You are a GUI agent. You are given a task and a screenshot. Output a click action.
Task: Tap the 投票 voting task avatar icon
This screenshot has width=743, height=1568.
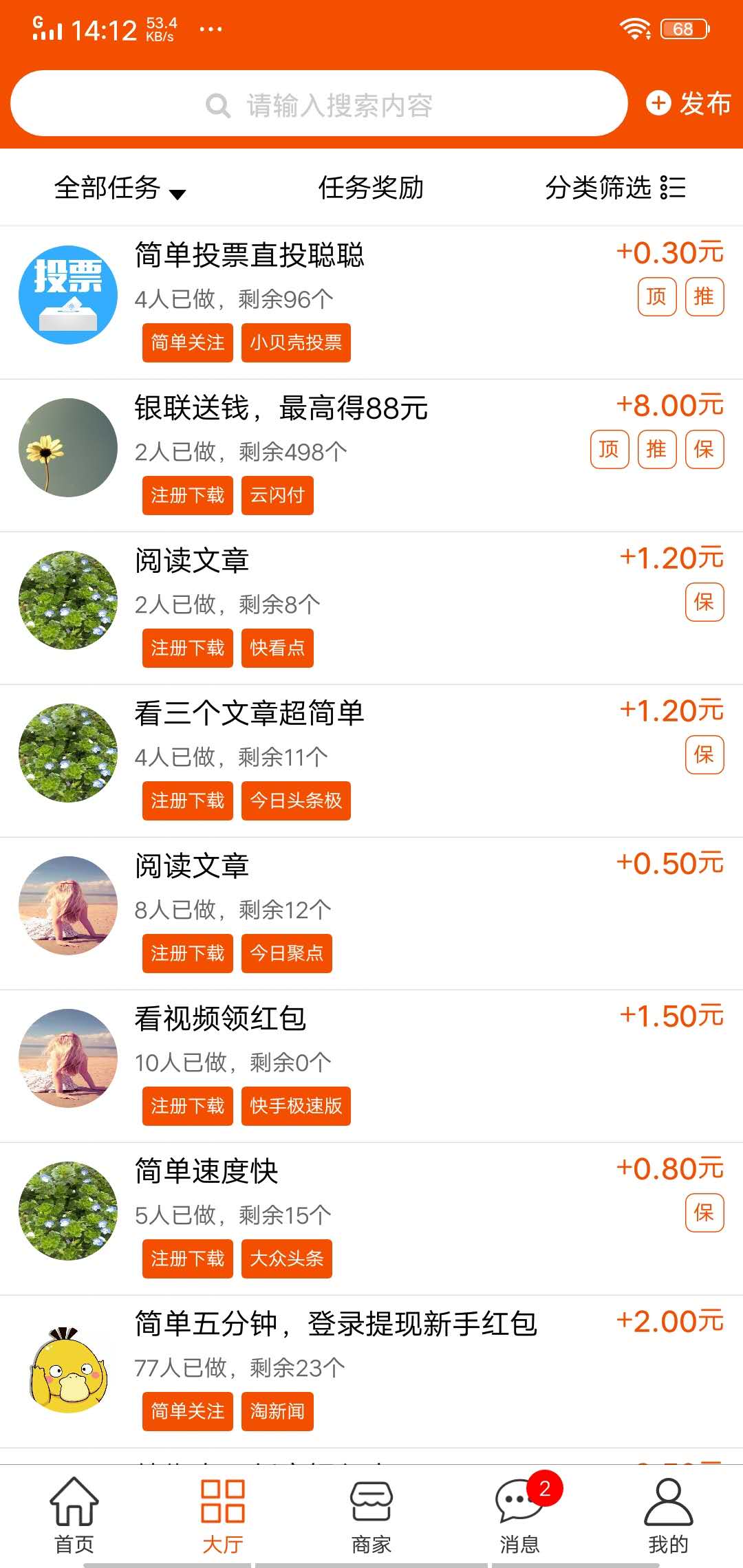pos(68,294)
